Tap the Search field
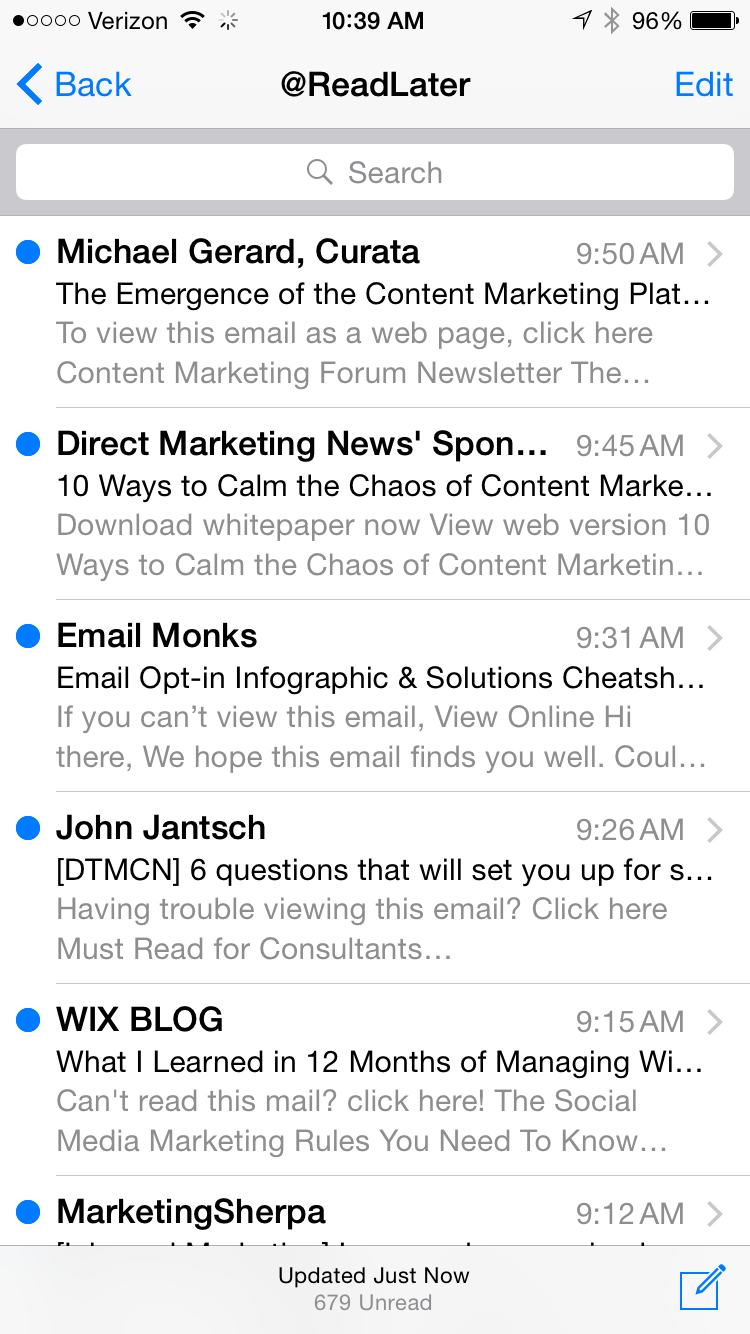750x1334 pixels. [x=375, y=173]
